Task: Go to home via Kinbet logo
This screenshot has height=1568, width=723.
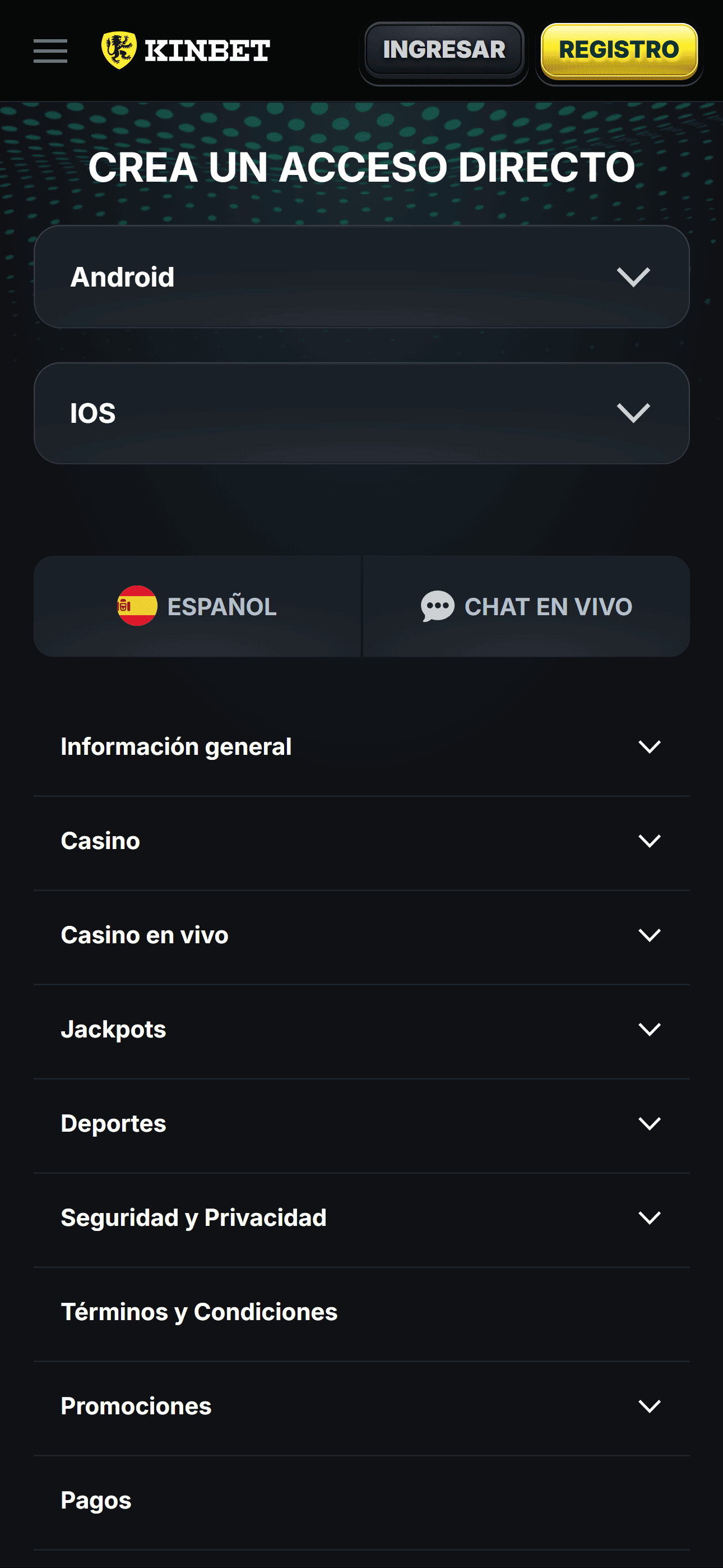Action: click(x=186, y=50)
